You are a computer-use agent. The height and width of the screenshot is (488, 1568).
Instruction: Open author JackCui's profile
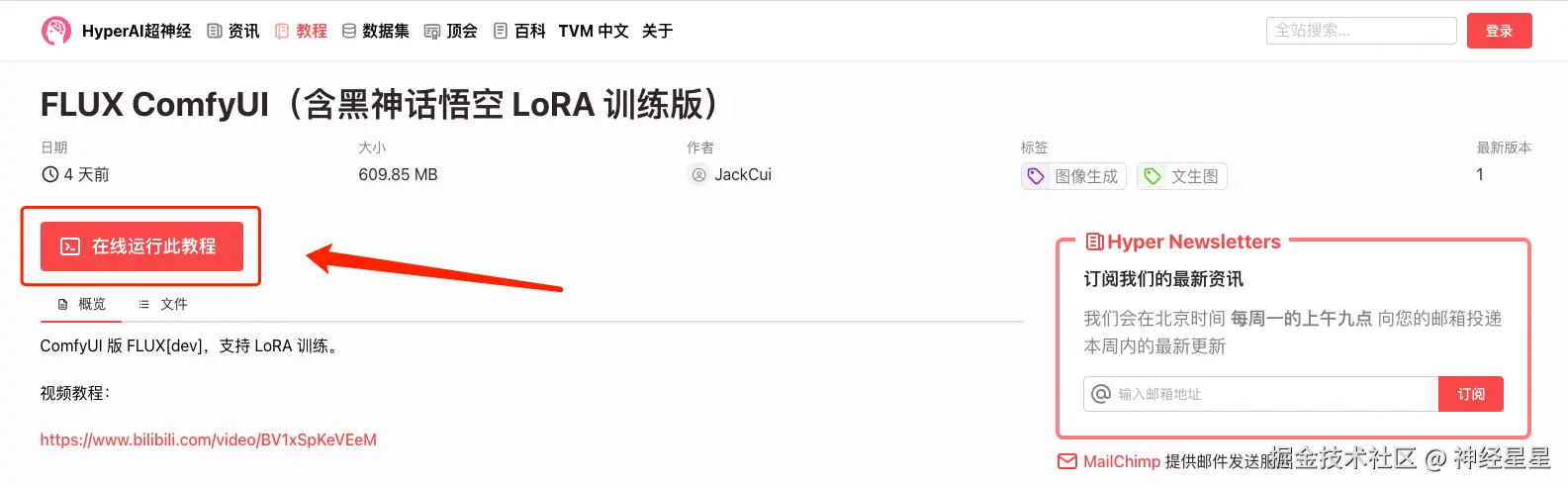pos(731,174)
